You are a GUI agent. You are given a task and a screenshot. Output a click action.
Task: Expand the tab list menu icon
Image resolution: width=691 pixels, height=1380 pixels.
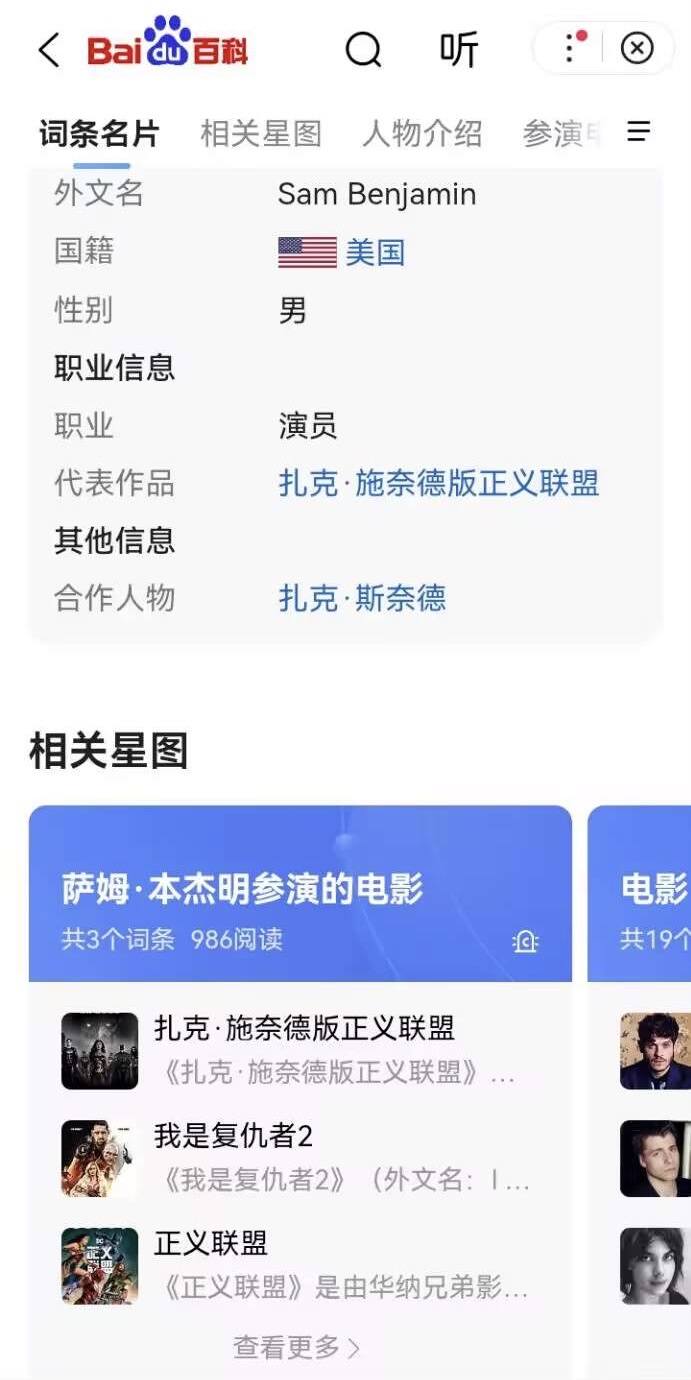pos(638,131)
